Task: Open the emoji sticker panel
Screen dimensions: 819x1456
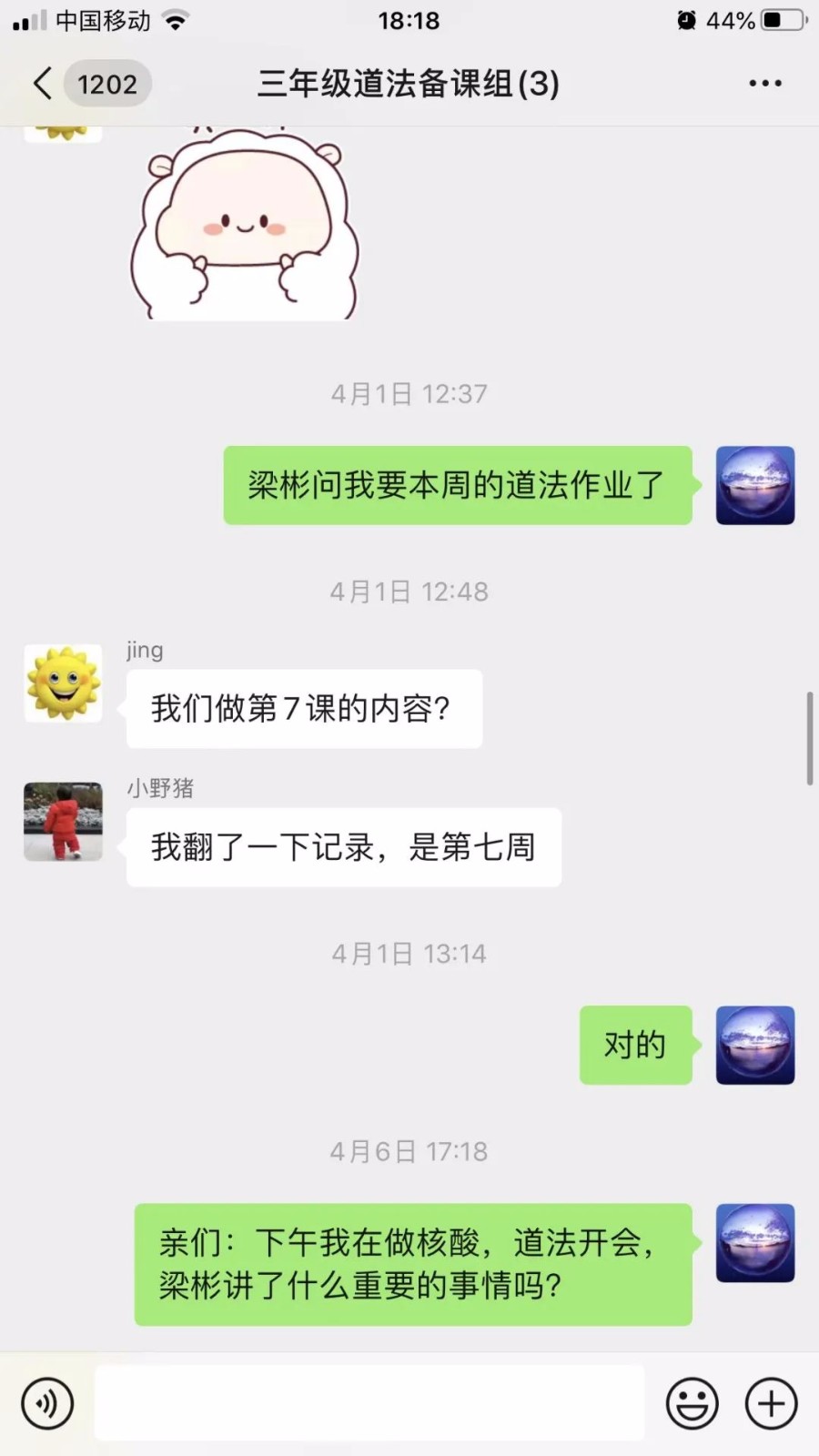Action: pyautogui.click(x=692, y=1403)
